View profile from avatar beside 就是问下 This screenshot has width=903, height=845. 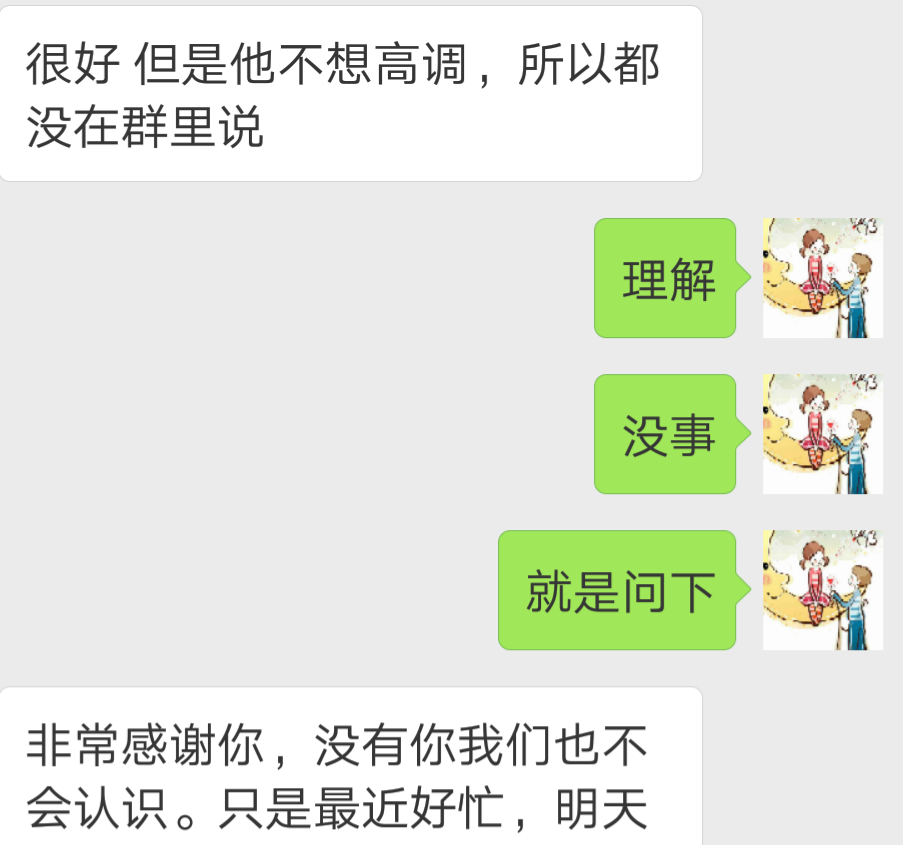point(822,590)
